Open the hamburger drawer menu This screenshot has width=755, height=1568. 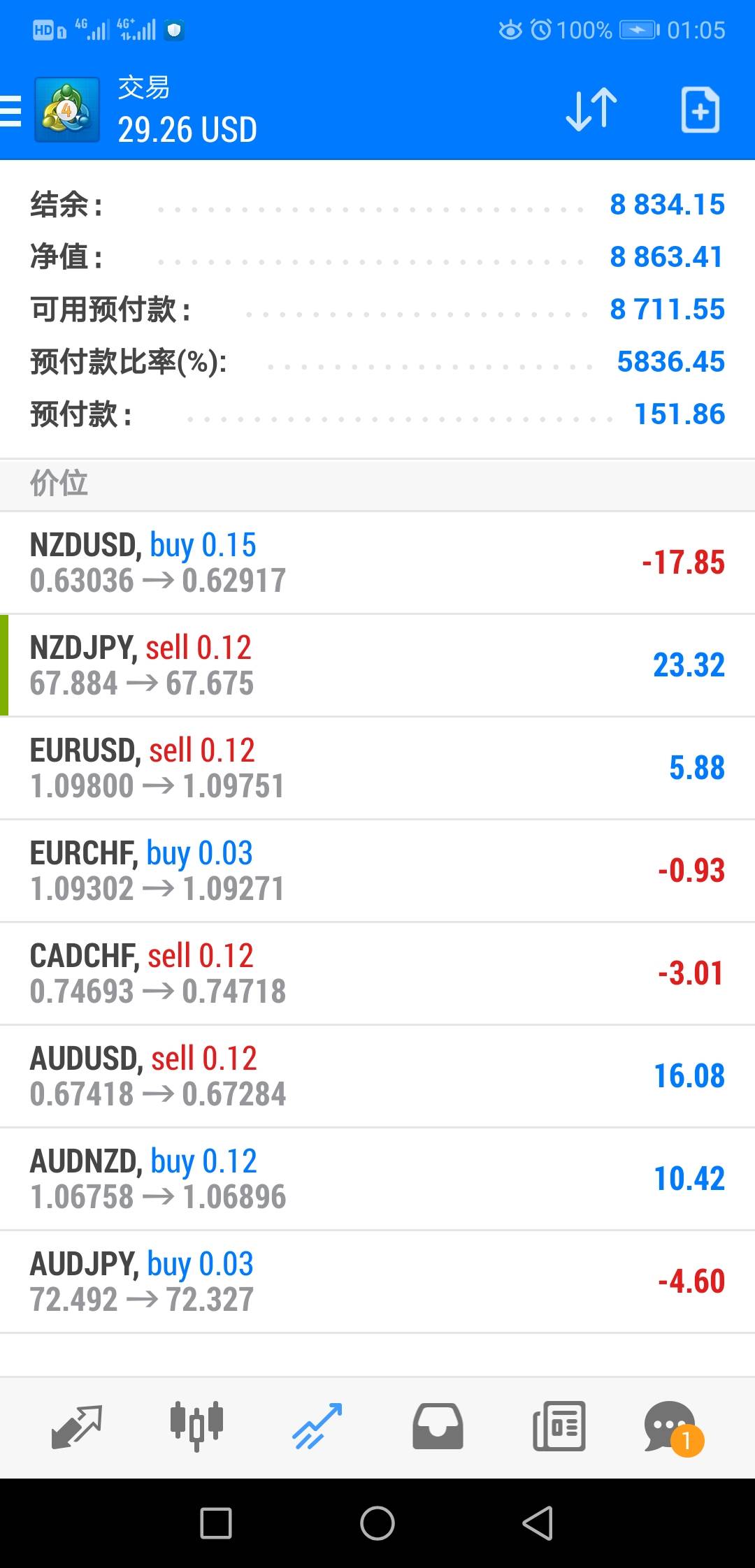click(x=11, y=110)
